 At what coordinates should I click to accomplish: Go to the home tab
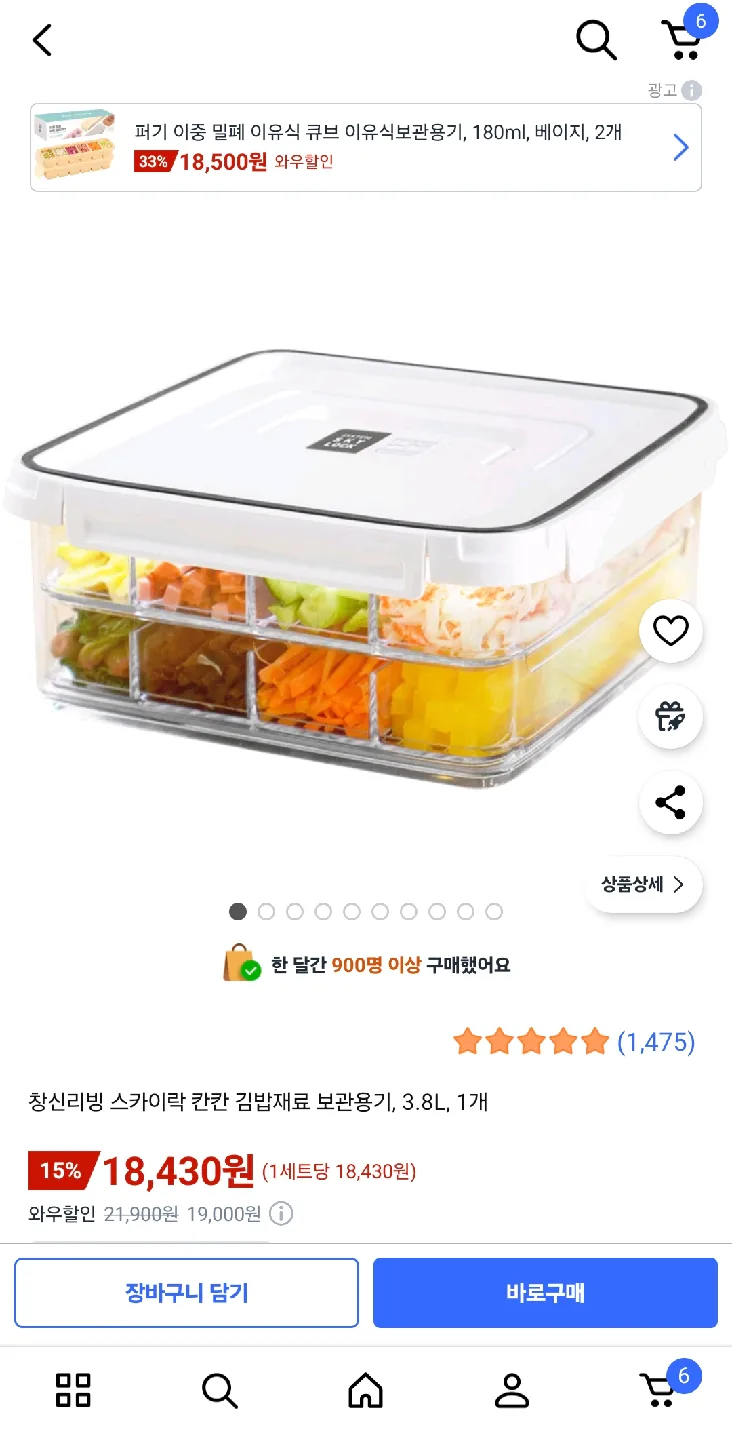[x=365, y=1390]
